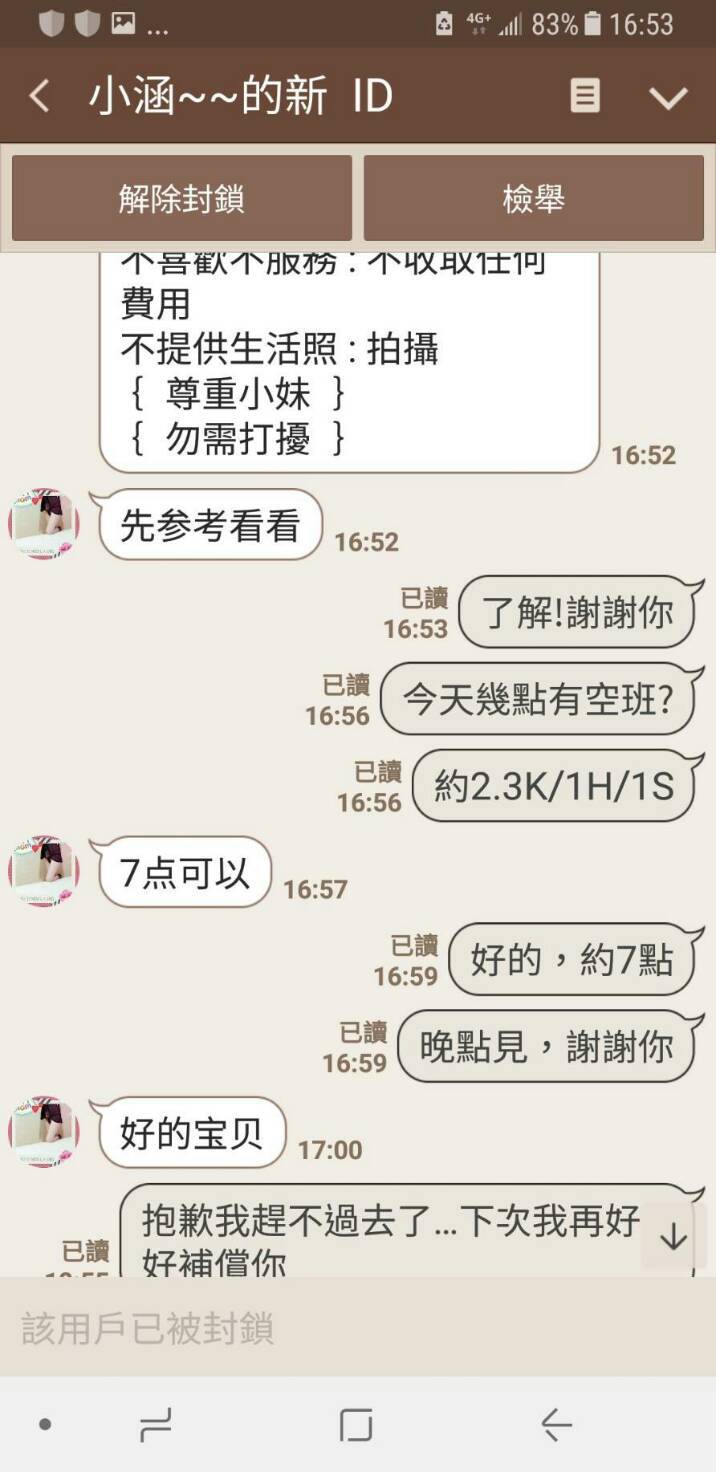This screenshot has width=716, height=1472.
Task: Open system recent apps button
Action: (x=156, y=1424)
